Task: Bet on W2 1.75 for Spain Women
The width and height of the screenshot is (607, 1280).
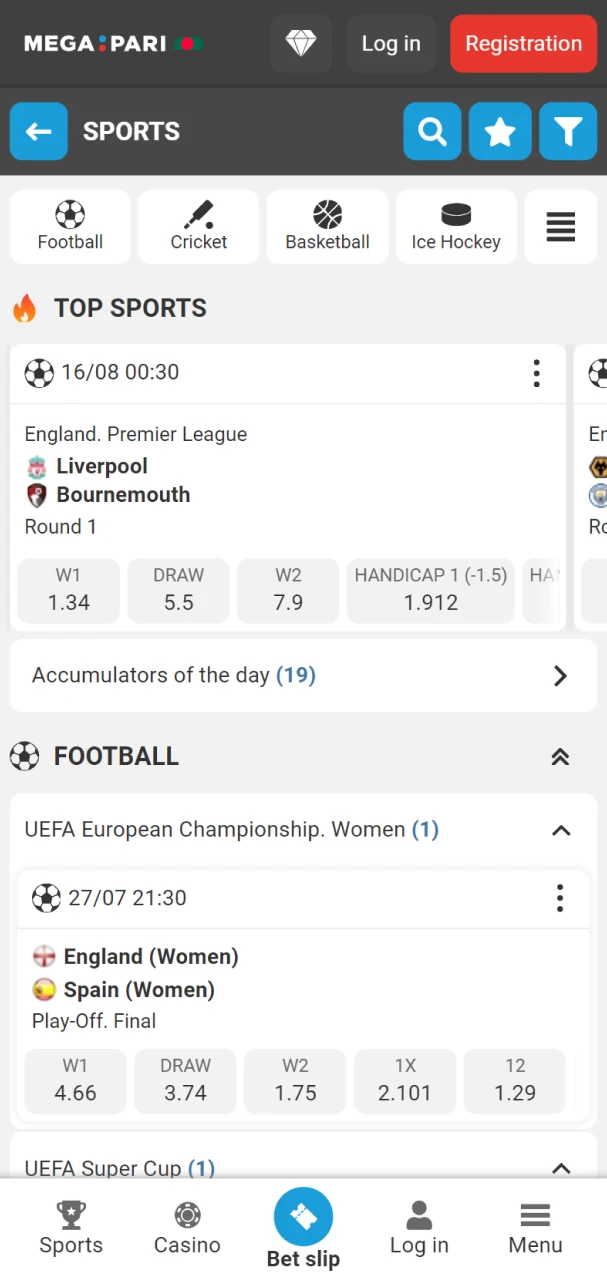Action: point(295,1081)
